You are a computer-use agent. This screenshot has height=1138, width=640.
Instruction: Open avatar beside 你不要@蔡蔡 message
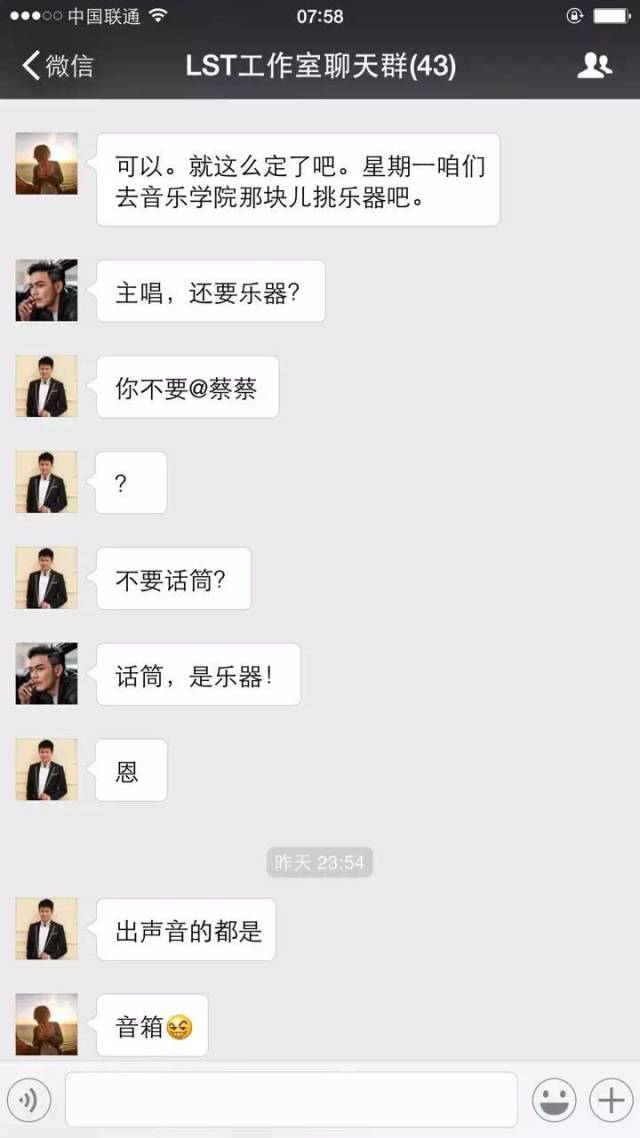pyautogui.click(x=46, y=386)
